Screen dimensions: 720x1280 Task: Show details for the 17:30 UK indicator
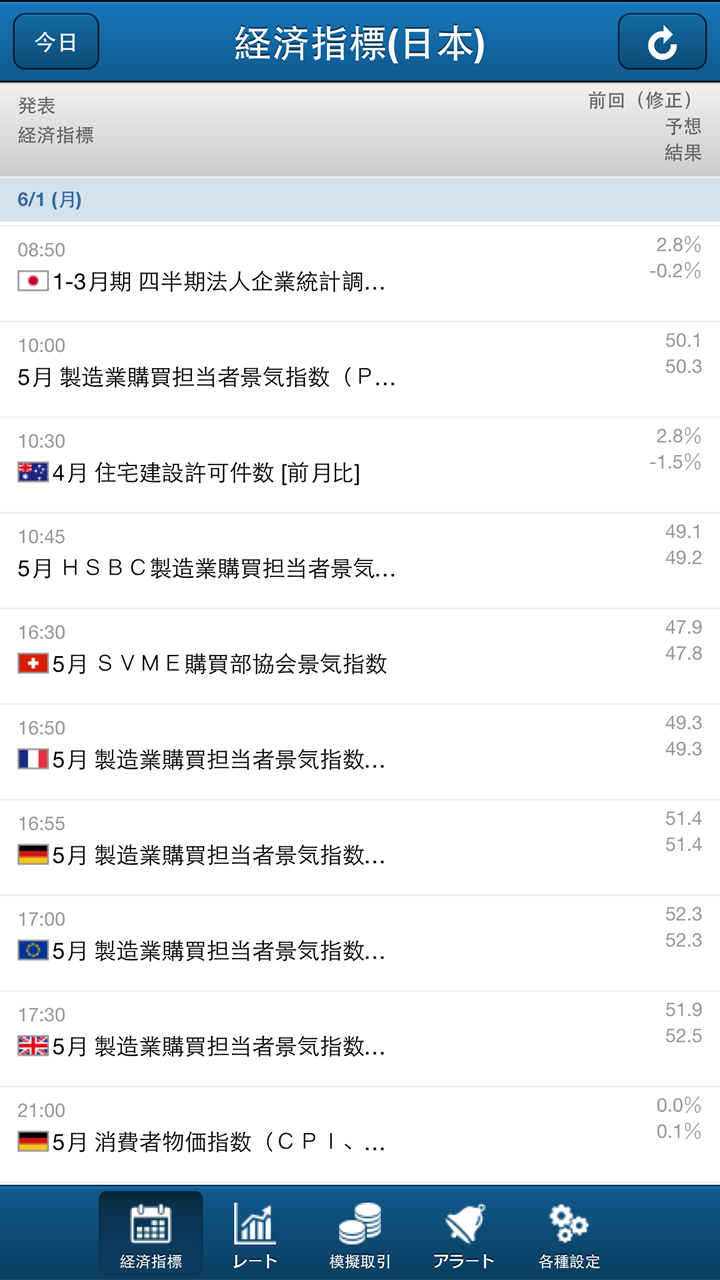[x=360, y=1038]
